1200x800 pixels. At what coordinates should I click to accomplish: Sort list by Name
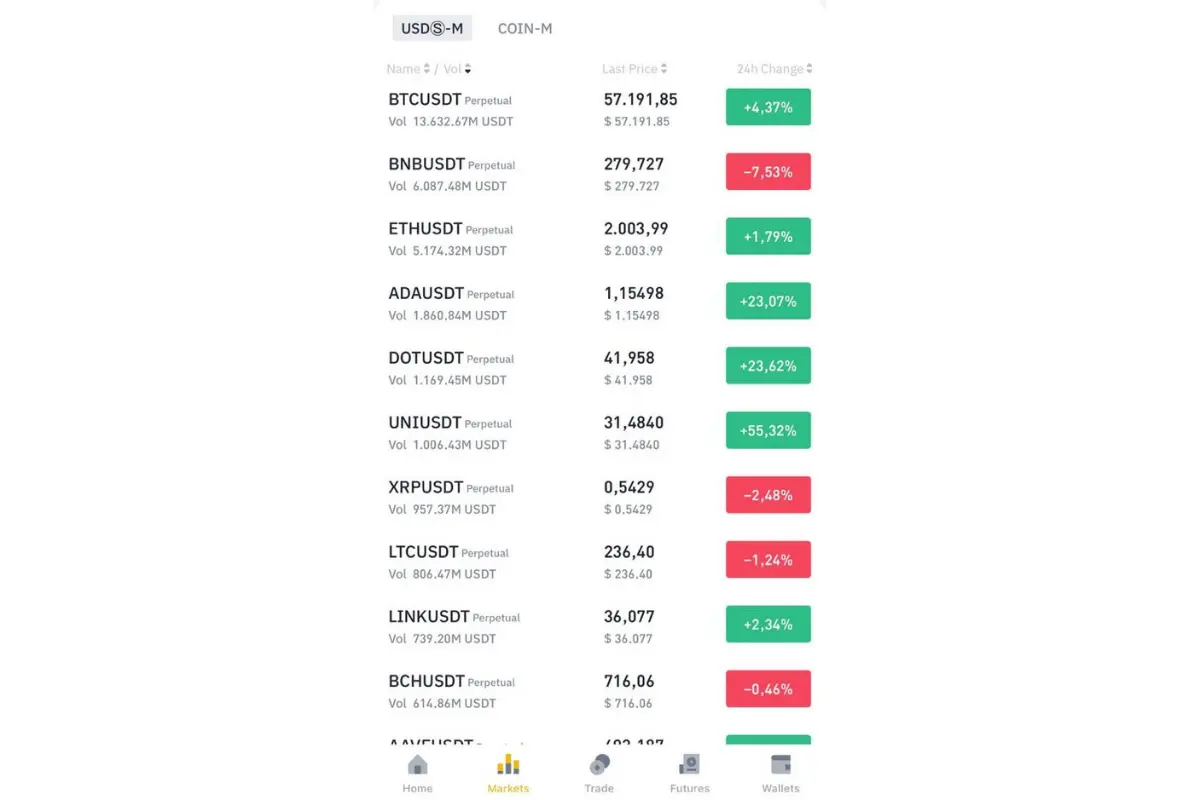click(x=408, y=69)
